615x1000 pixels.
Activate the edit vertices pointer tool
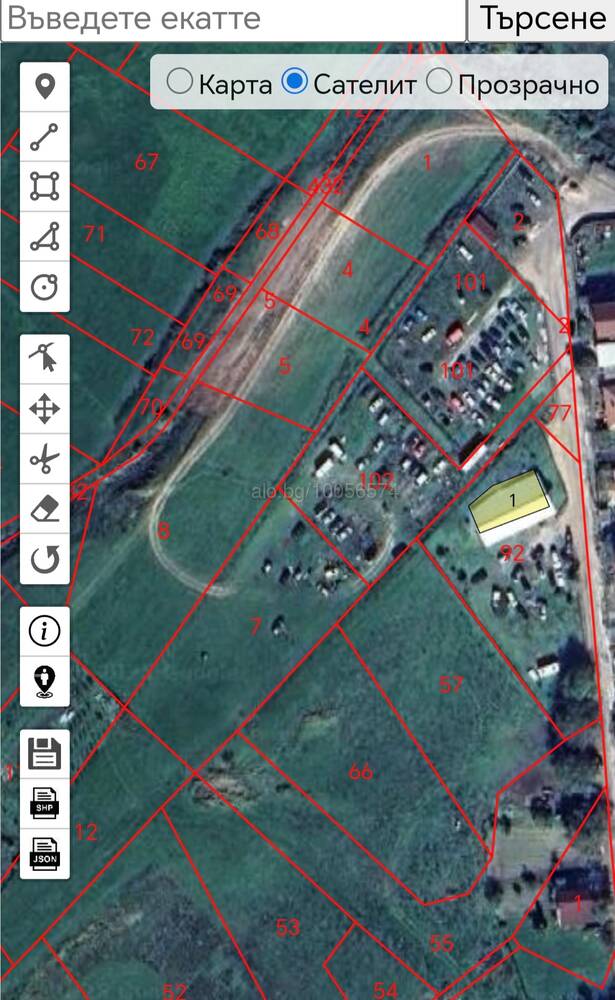45,358
